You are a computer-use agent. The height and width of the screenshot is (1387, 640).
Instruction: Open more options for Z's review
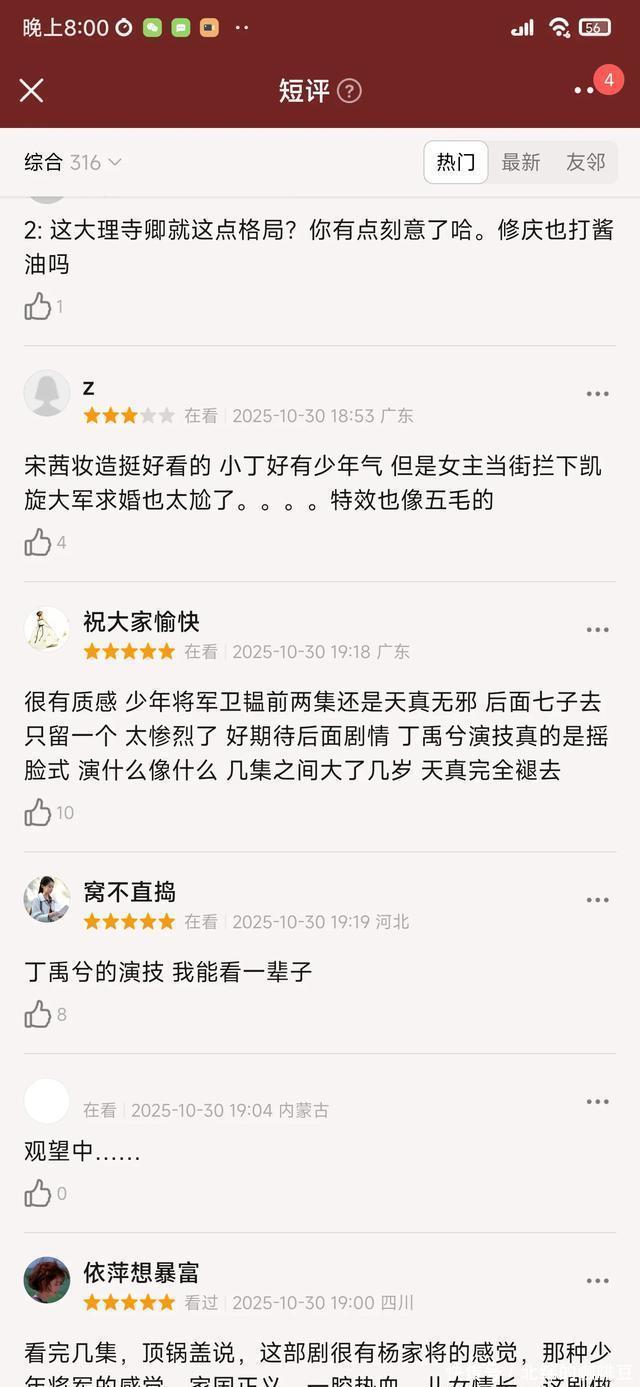point(597,394)
